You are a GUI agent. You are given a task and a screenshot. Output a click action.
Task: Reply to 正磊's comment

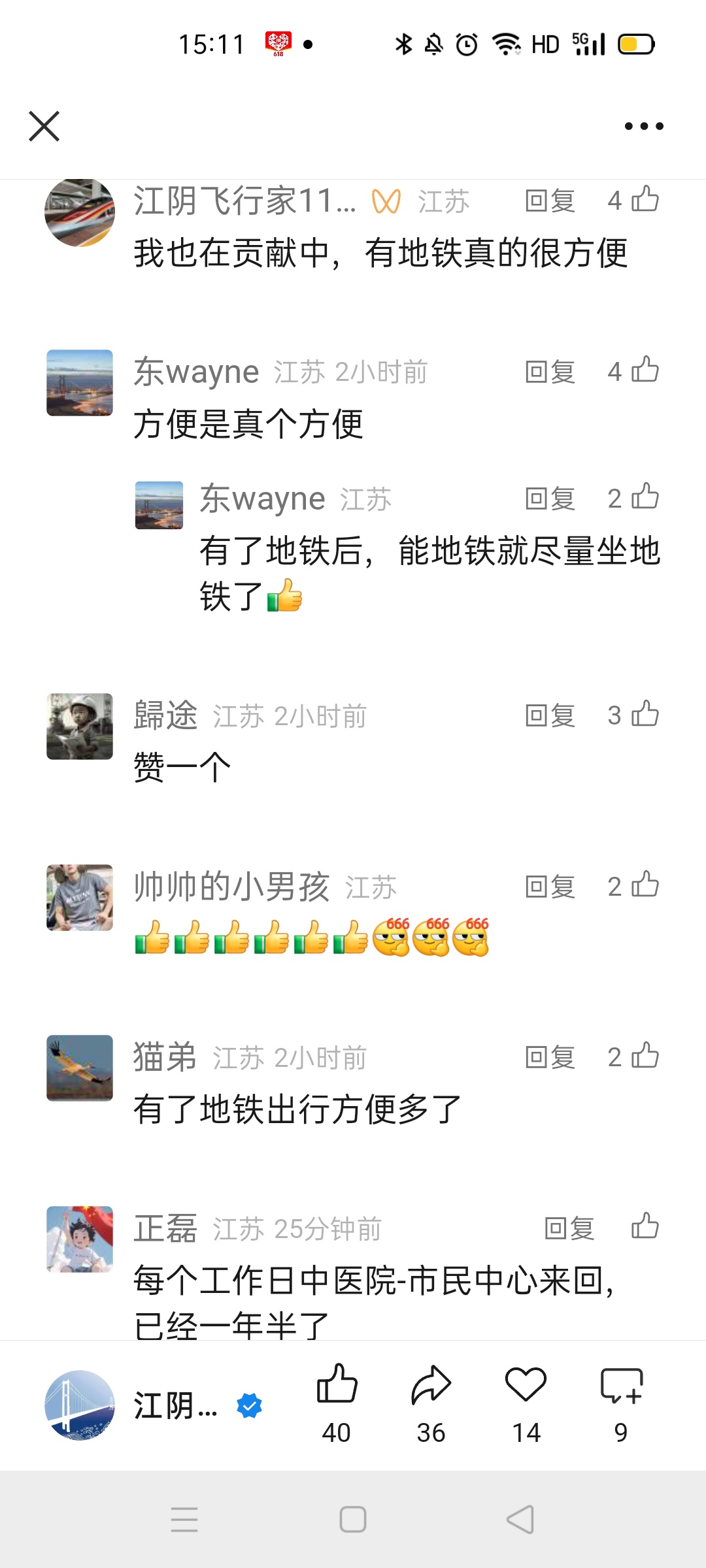tap(569, 1228)
